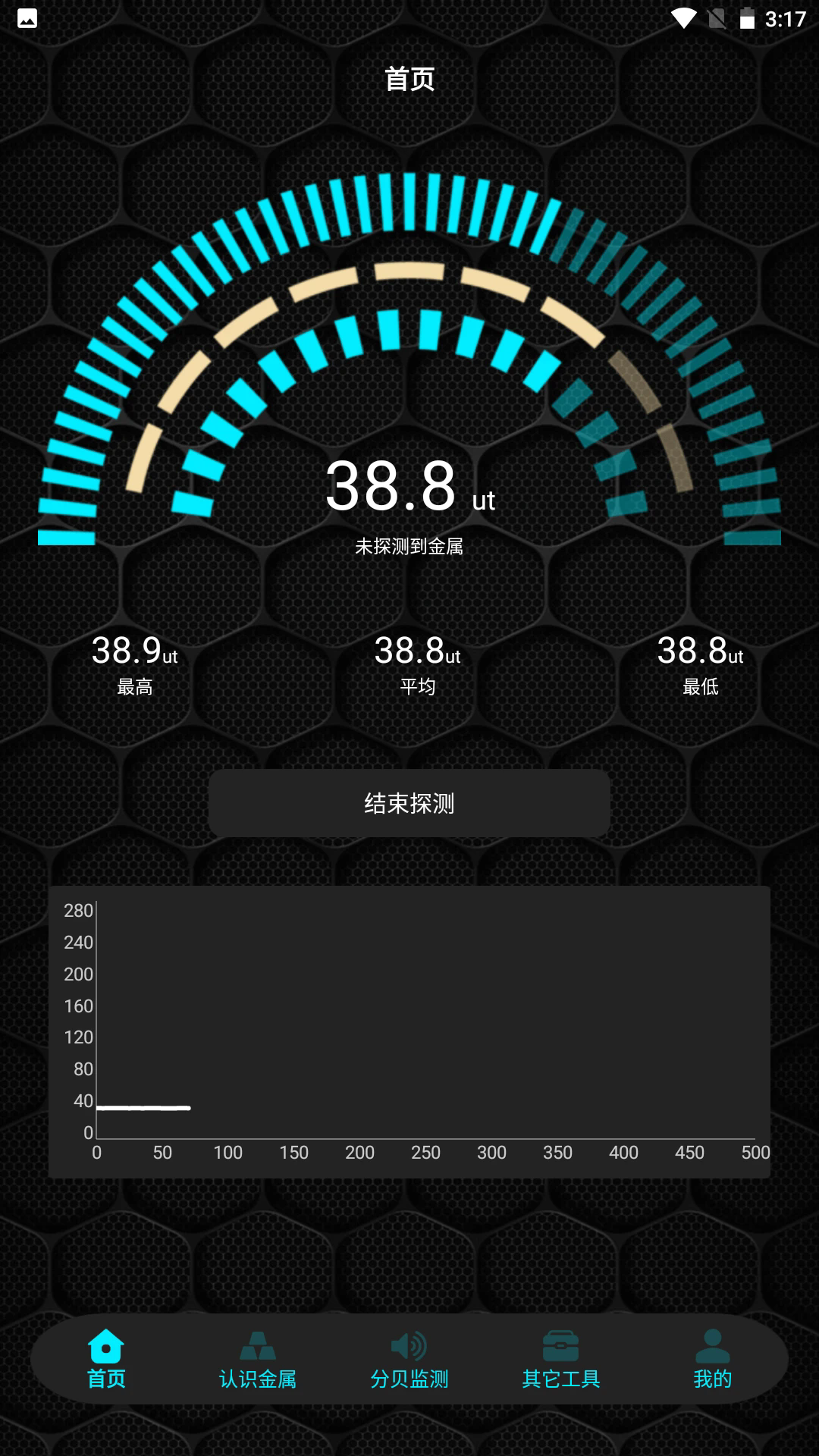Go to the 其它工具 tools tab
The image size is (819, 1456).
coord(561,1360)
